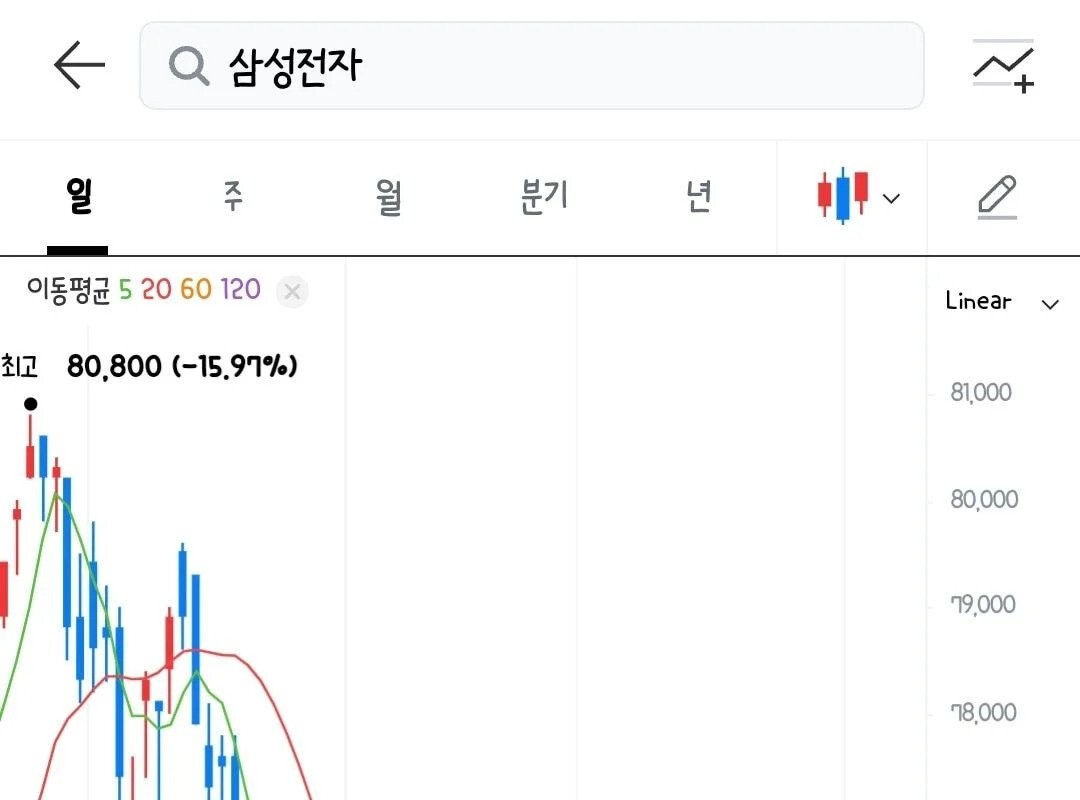
Task: Open the candlestick chart type dropdown
Action: coord(857,197)
